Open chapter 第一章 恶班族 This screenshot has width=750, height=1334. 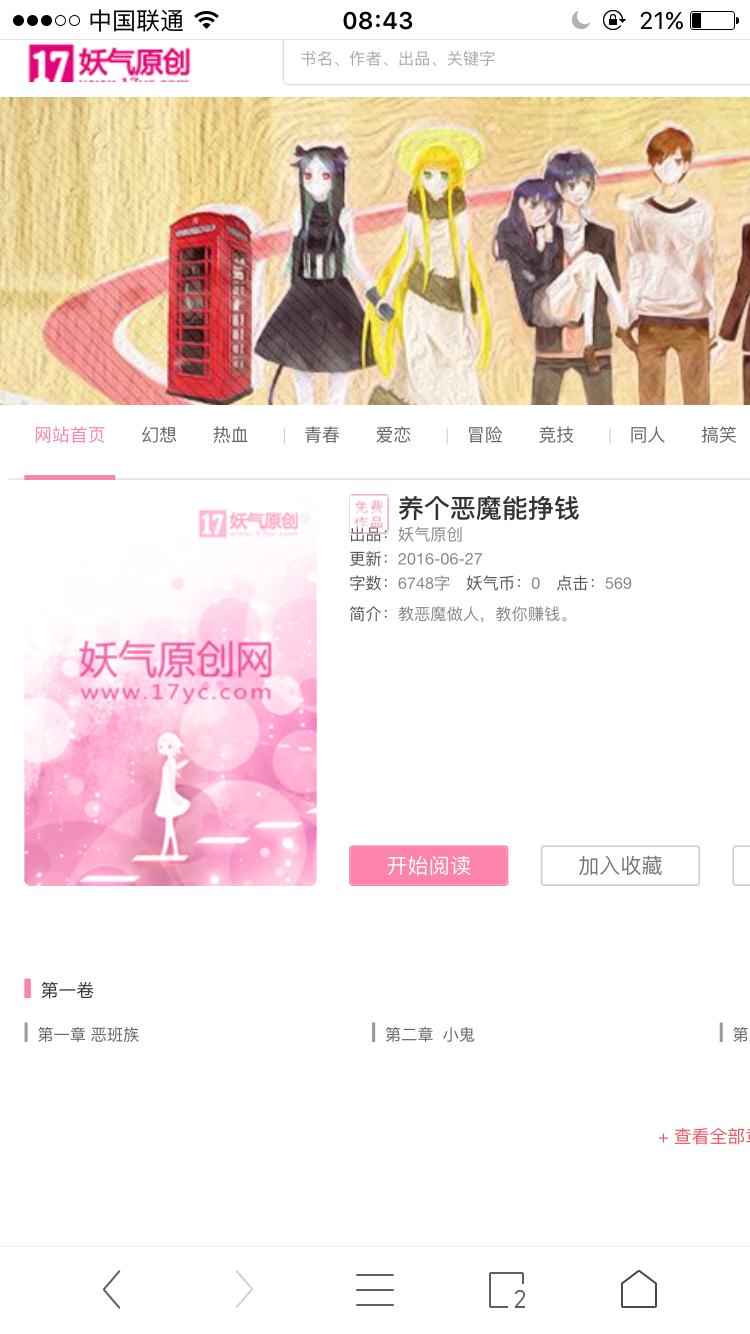[x=88, y=1035]
